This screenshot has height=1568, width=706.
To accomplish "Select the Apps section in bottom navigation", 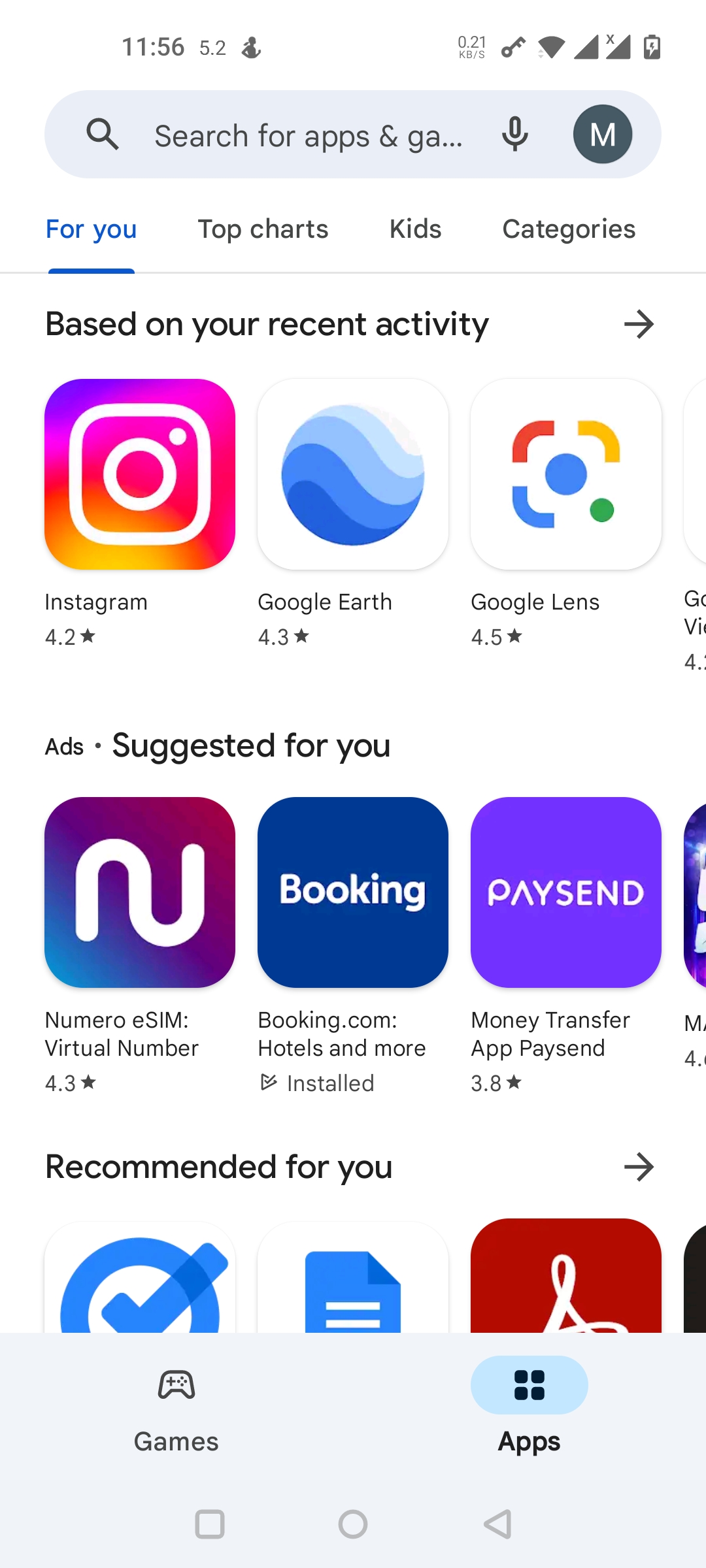I will tap(529, 1411).
